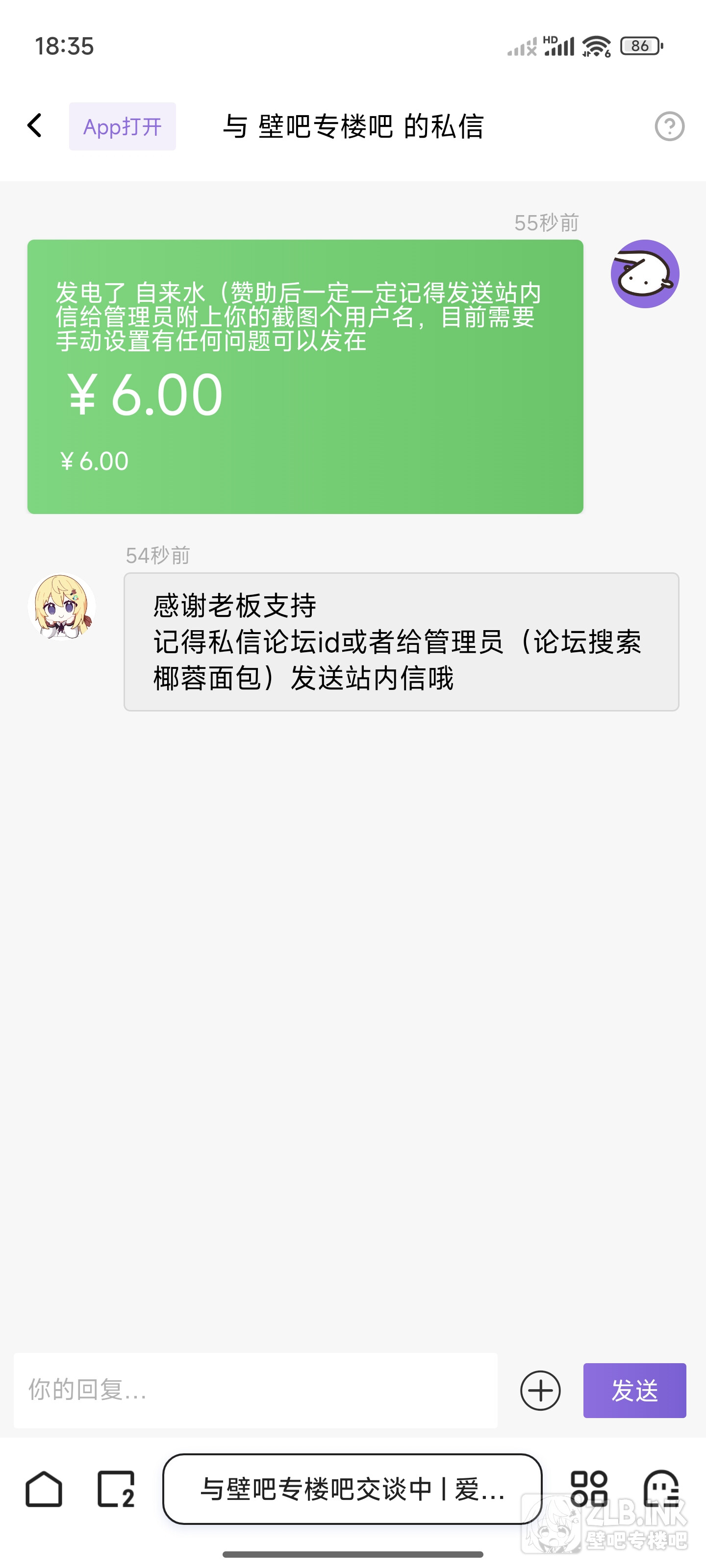Focus the 你的回复 reply field

(256, 1390)
